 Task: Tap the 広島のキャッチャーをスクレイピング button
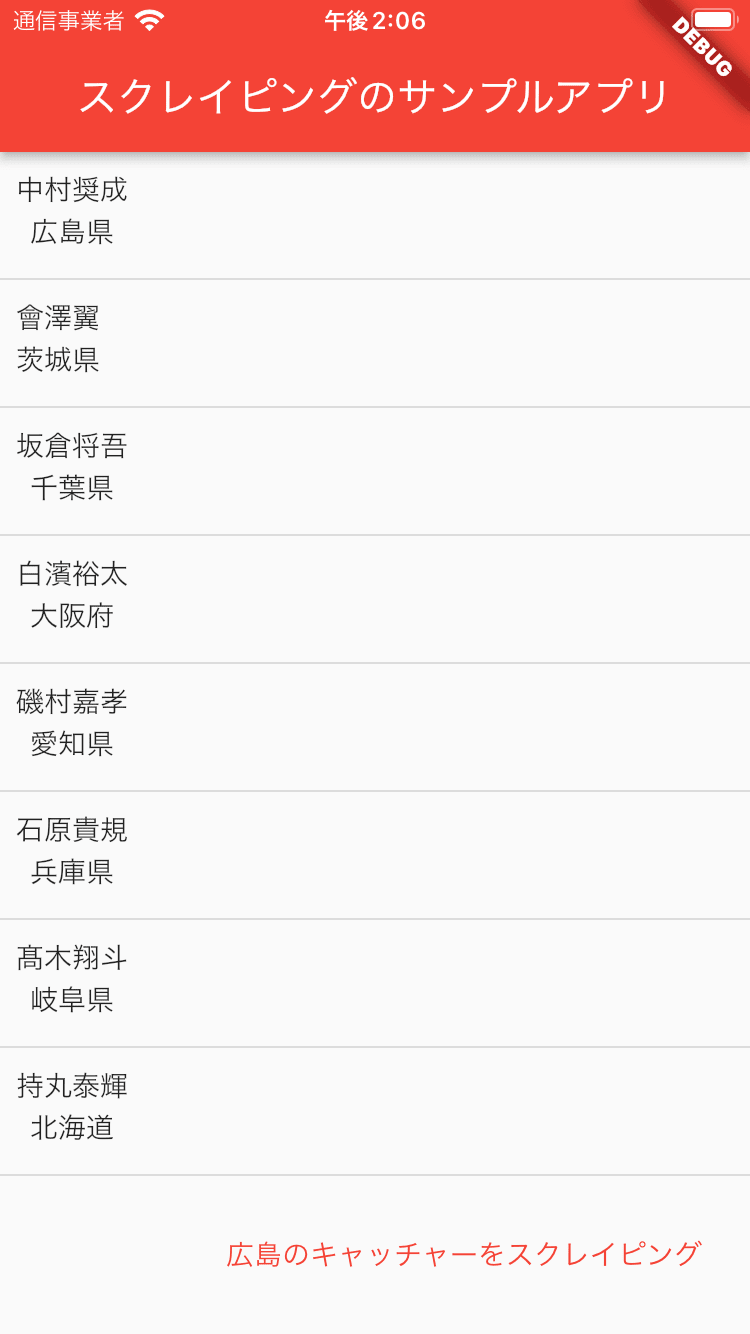pos(463,1254)
